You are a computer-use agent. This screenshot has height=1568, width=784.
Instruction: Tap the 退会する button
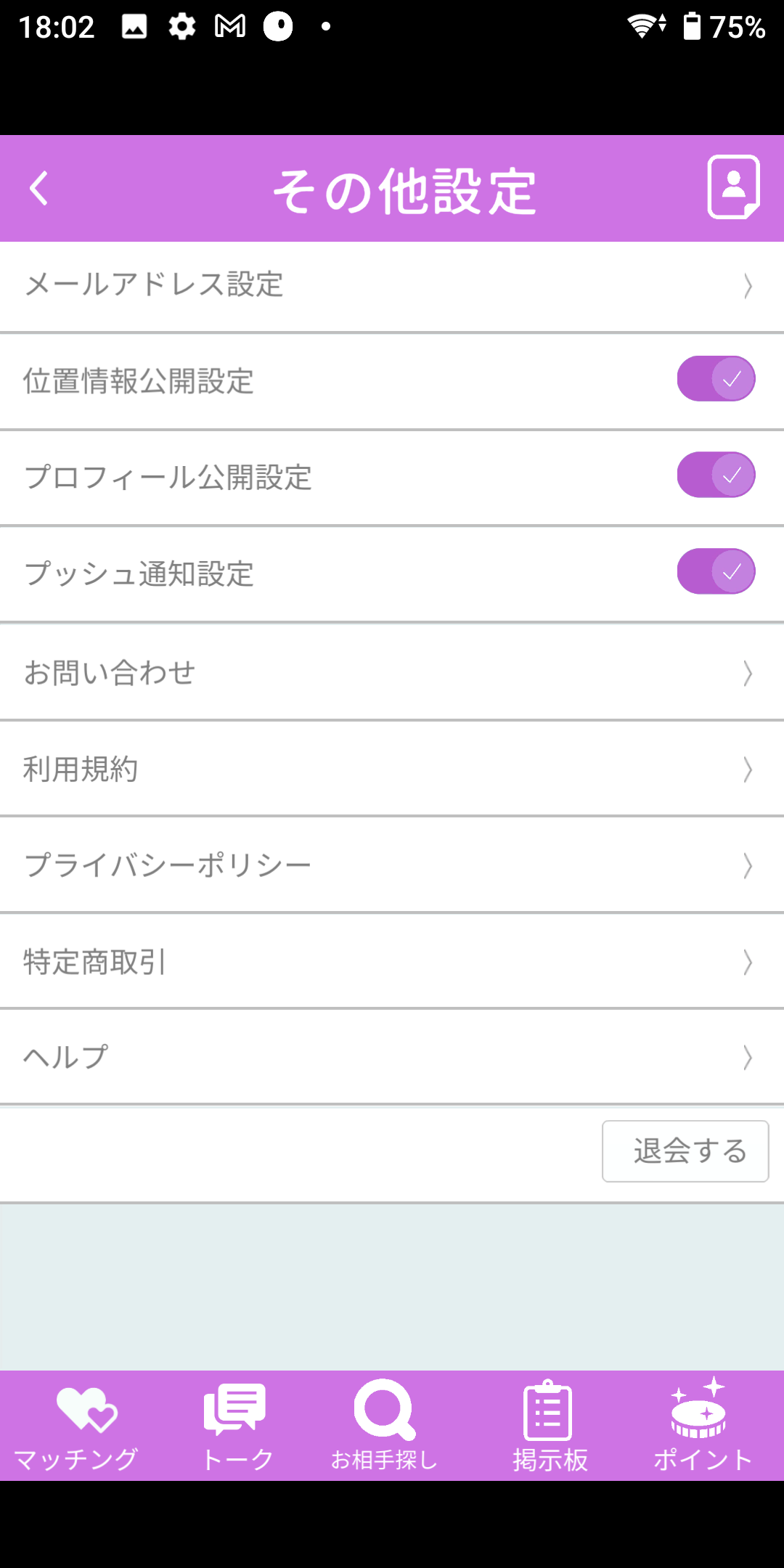pyautogui.click(x=685, y=1151)
